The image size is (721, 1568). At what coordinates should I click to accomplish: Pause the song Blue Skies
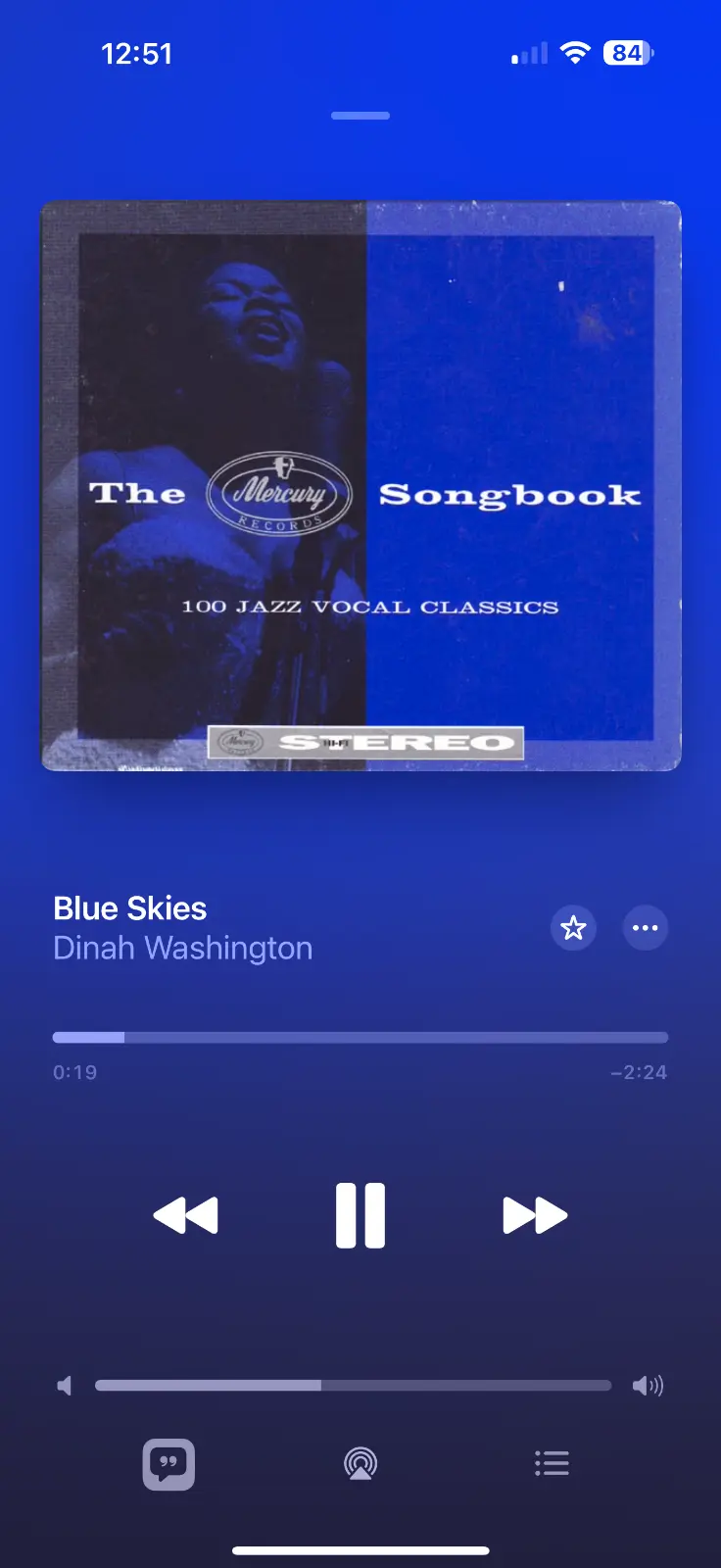[360, 1215]
